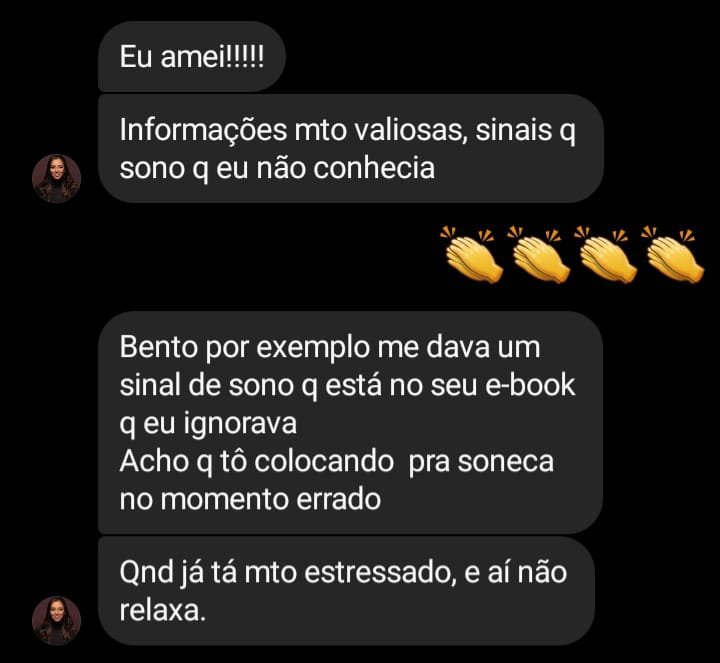Open sender's avatar beside 'Informações mto valiosas' message
720x663 pixels.
56,179
